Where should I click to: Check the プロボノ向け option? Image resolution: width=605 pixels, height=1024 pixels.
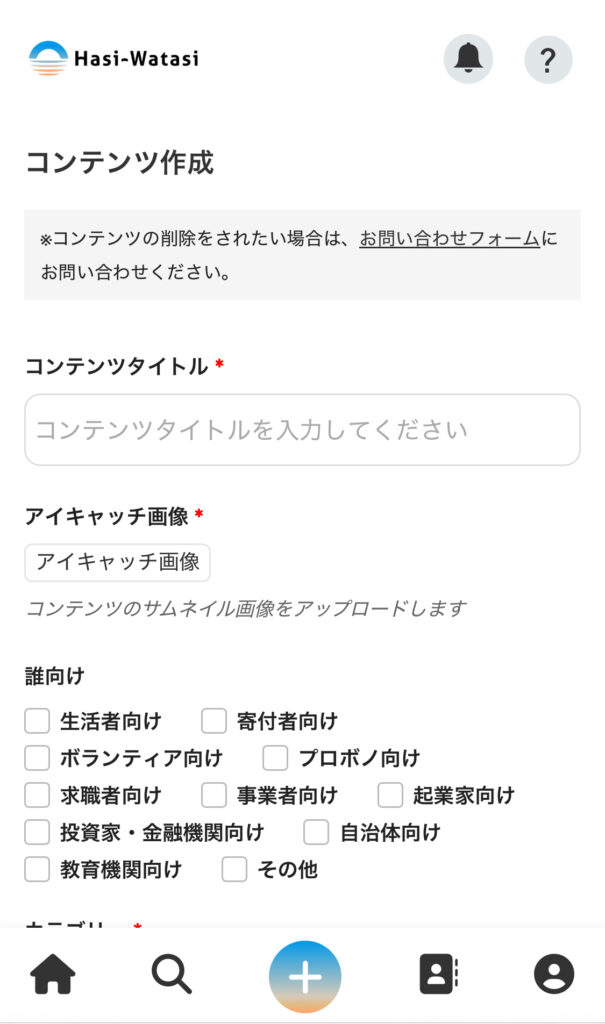(x=275, y=758)
